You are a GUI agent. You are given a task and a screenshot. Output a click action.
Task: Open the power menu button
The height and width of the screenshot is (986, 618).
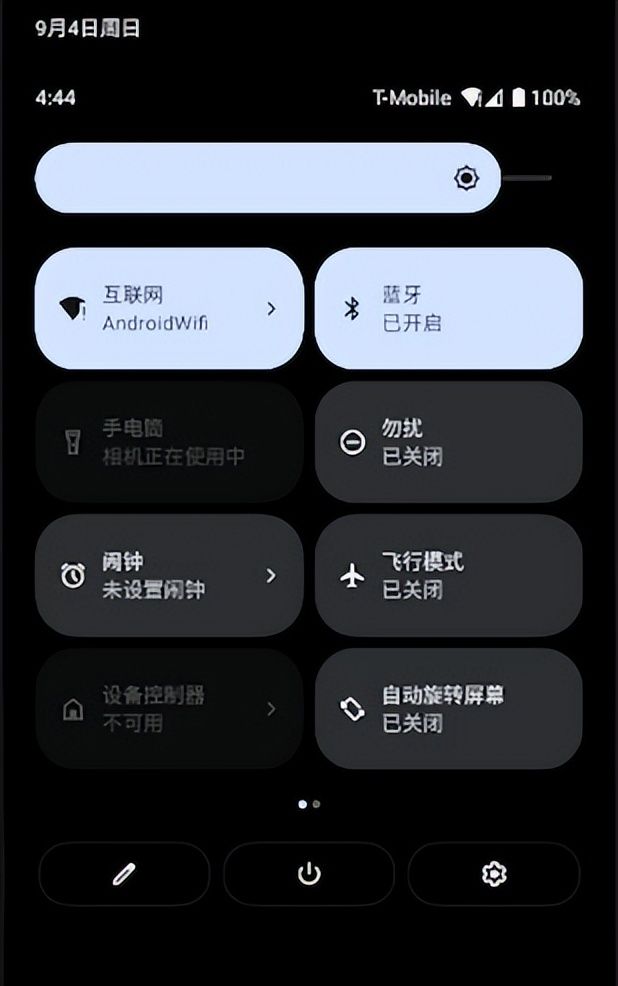(309, 874)
